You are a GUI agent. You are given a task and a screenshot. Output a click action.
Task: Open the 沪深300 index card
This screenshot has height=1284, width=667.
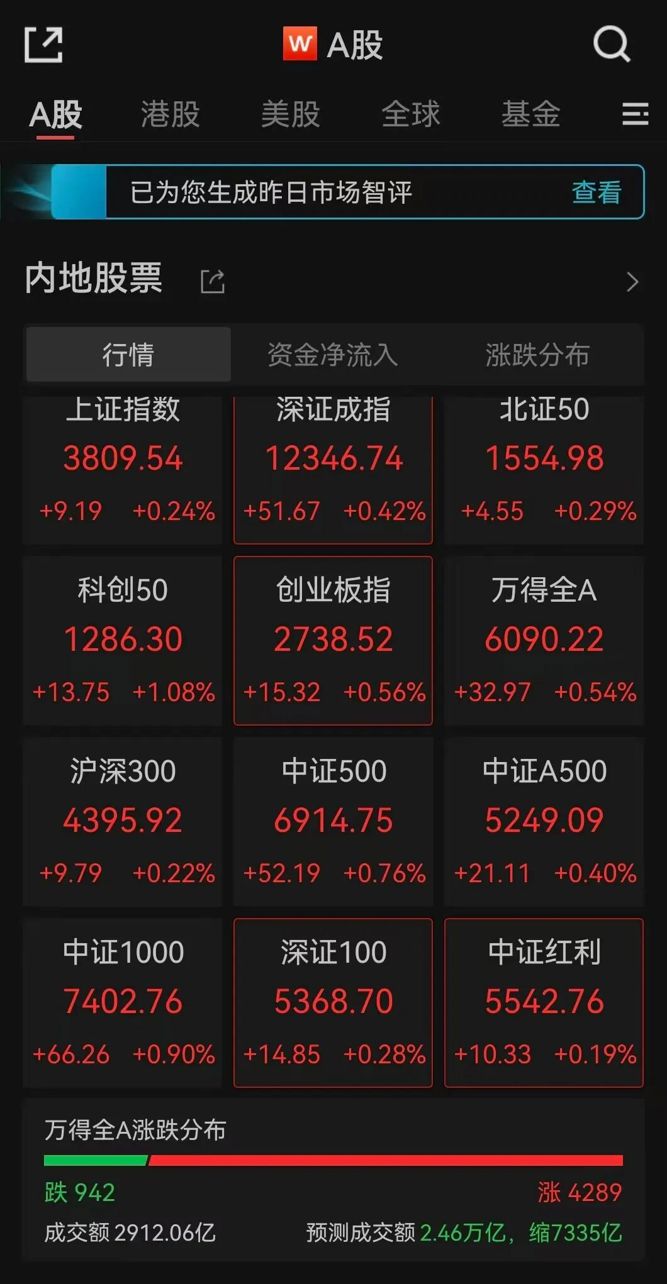[x=123, y=822]
